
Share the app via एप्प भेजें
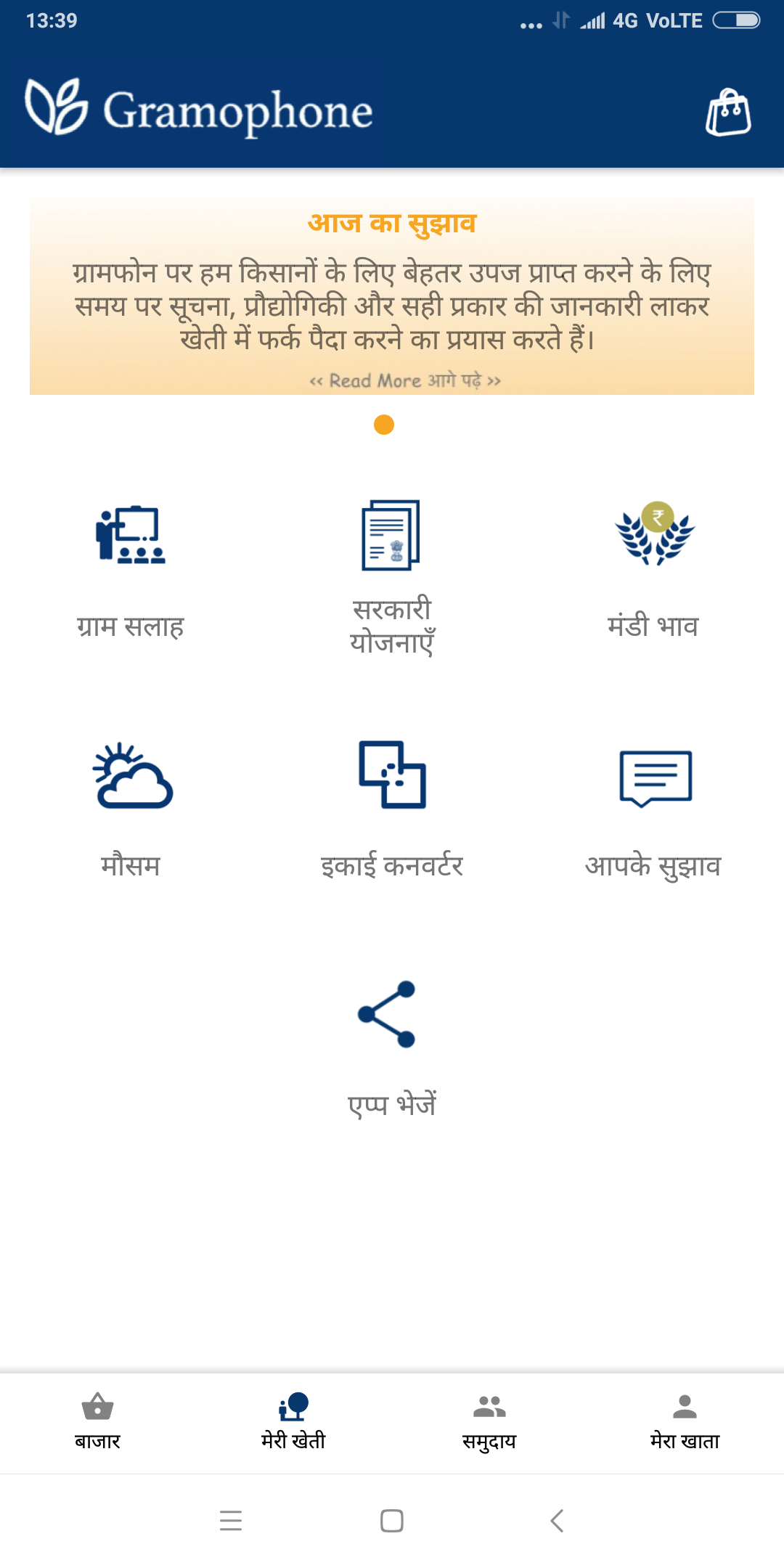point(392,1049)
